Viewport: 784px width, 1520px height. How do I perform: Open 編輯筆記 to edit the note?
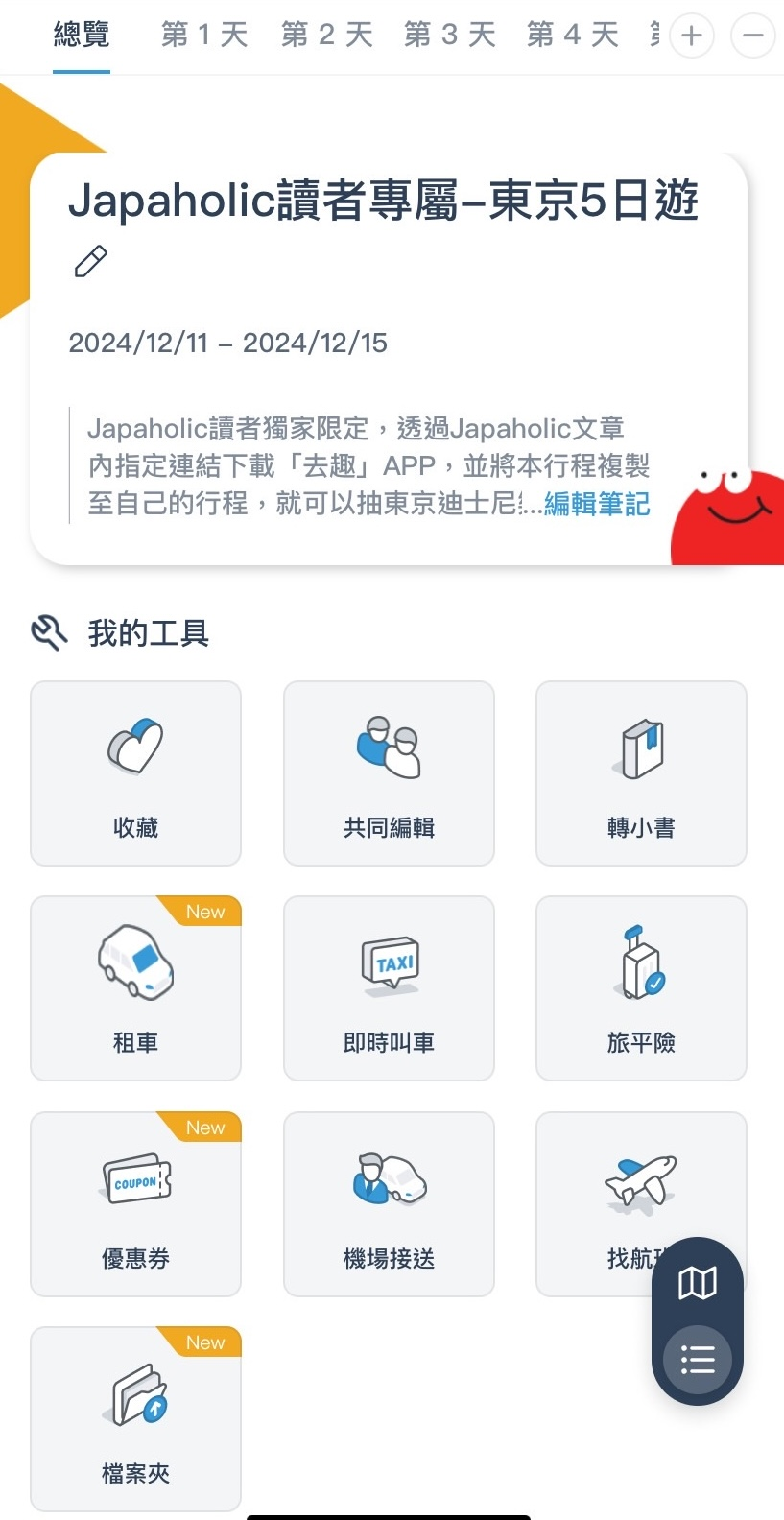[x=595, y=503]
